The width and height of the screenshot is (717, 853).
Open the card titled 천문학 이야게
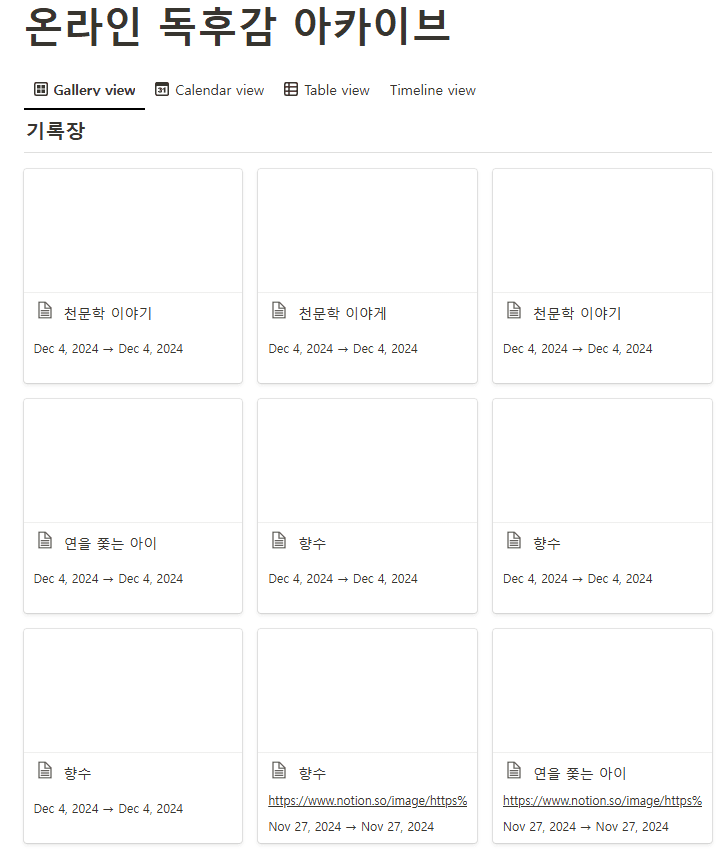coord(367,276)
